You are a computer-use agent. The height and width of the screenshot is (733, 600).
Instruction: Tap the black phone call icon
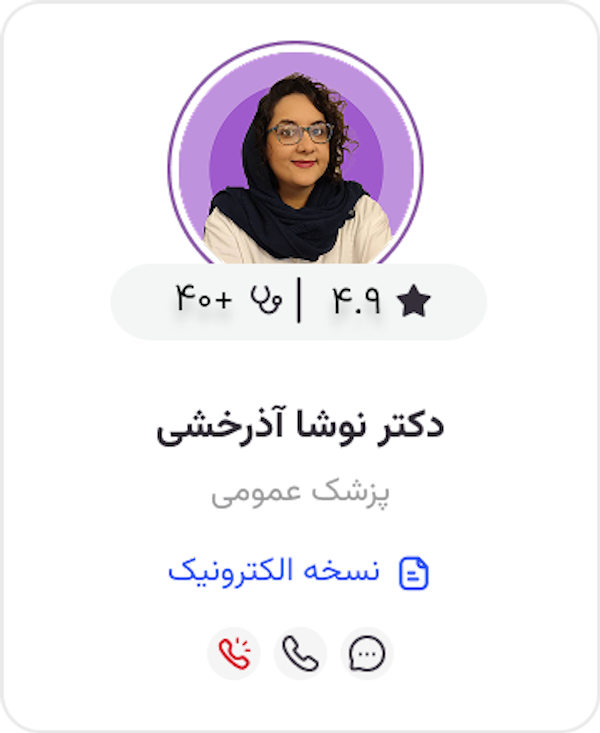(x=300, y=654)
